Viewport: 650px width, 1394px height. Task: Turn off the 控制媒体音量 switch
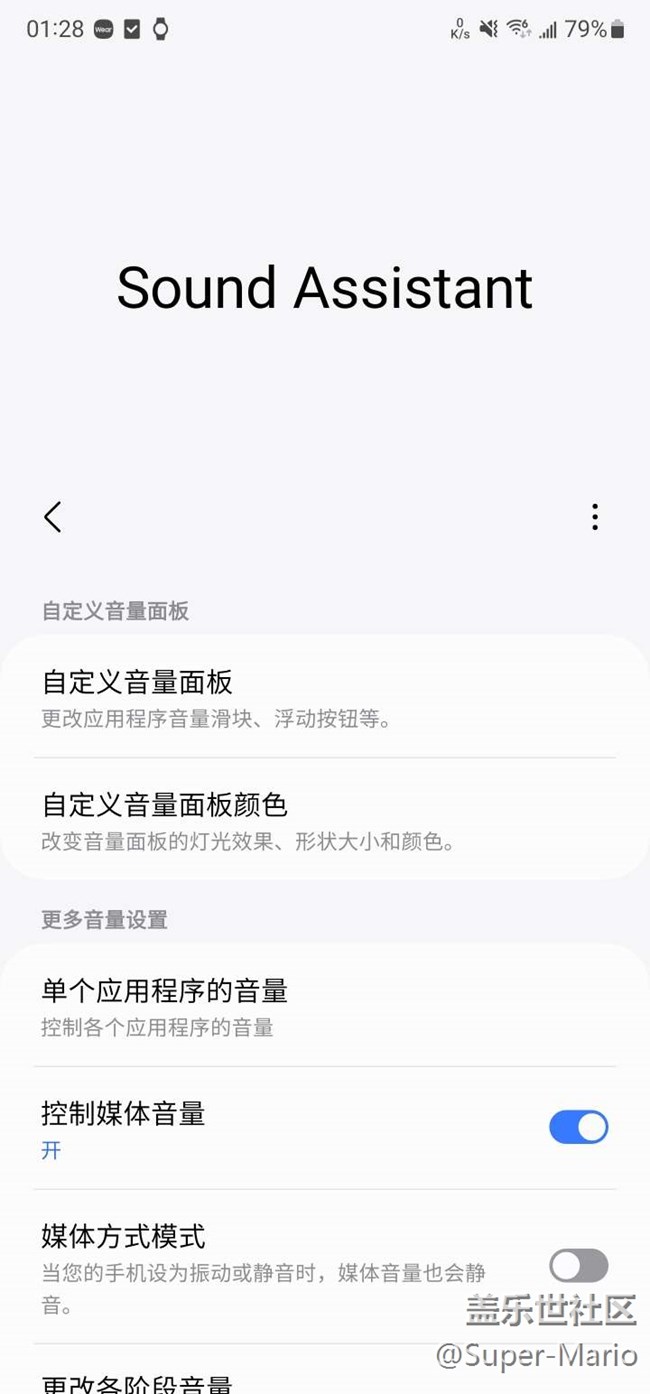click(x=578, y=1127)
